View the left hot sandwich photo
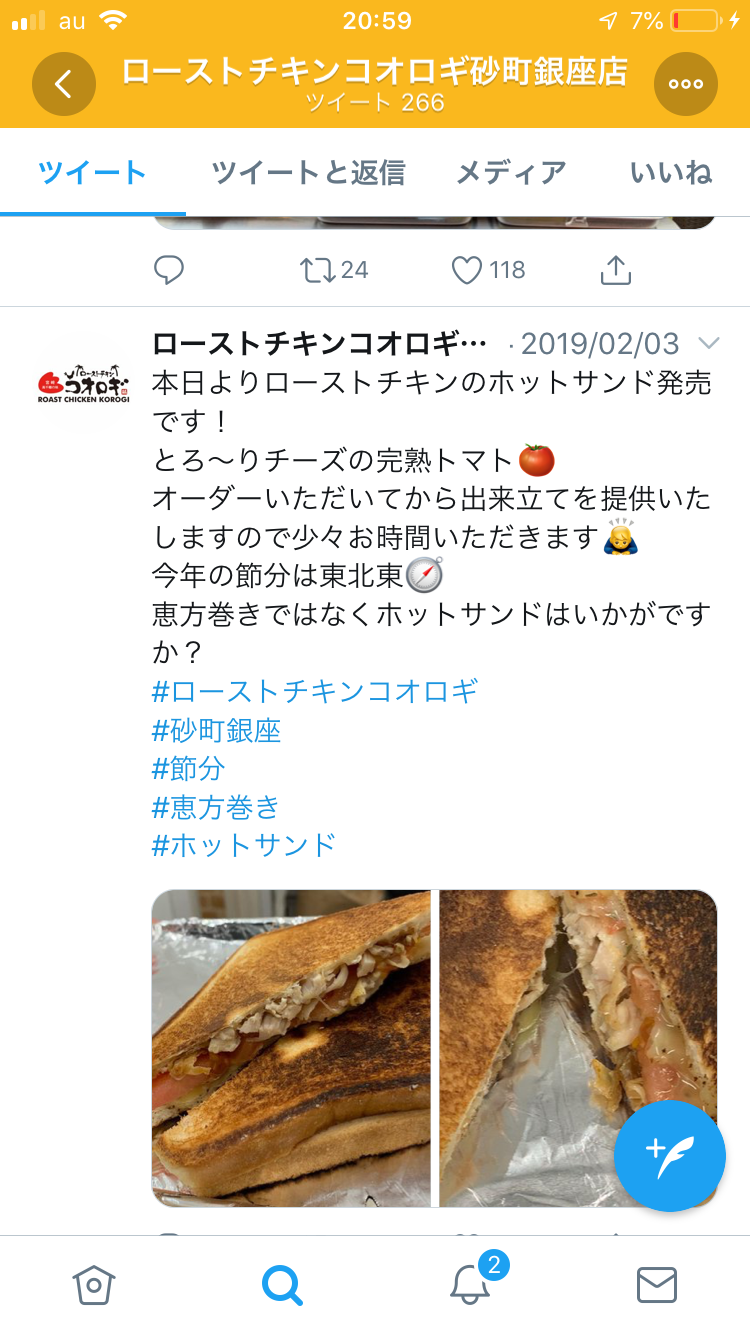The image size is (750, 1334). click(291, 1048)
